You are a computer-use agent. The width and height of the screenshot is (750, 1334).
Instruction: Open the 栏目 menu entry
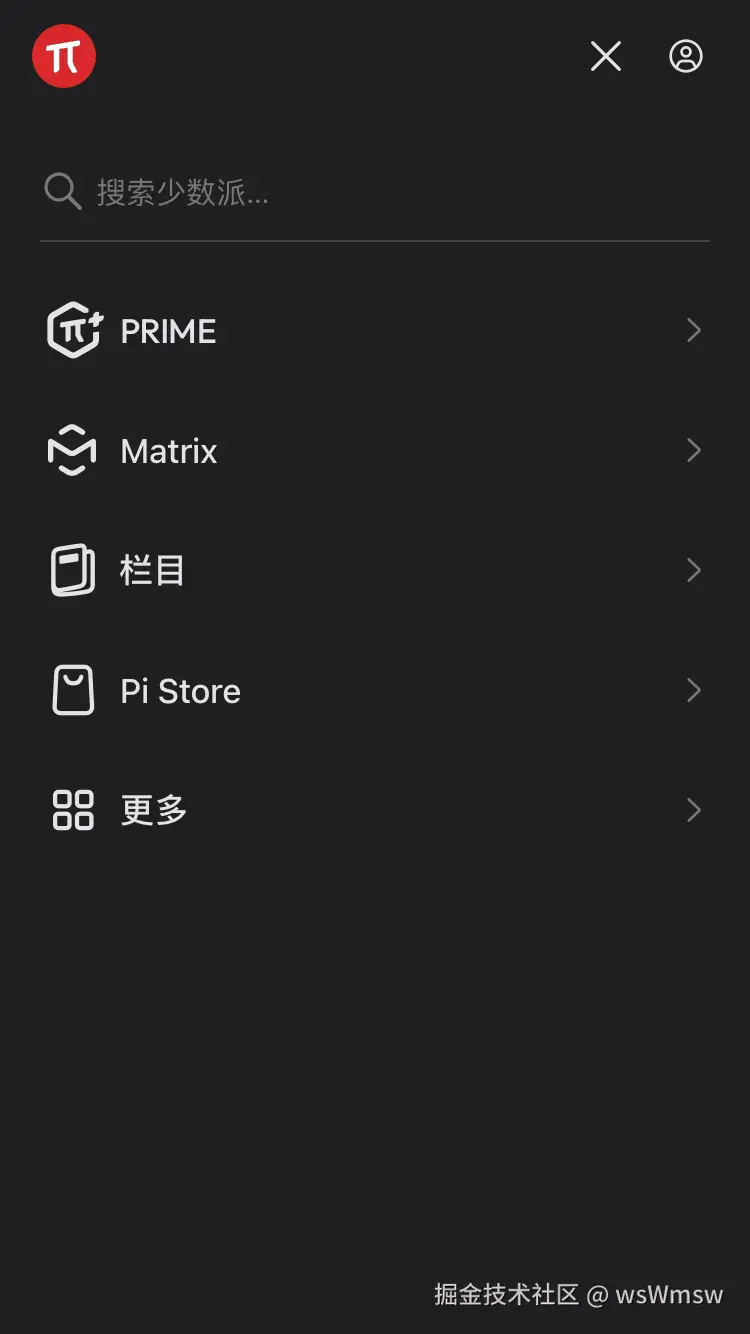pos(152,570)
